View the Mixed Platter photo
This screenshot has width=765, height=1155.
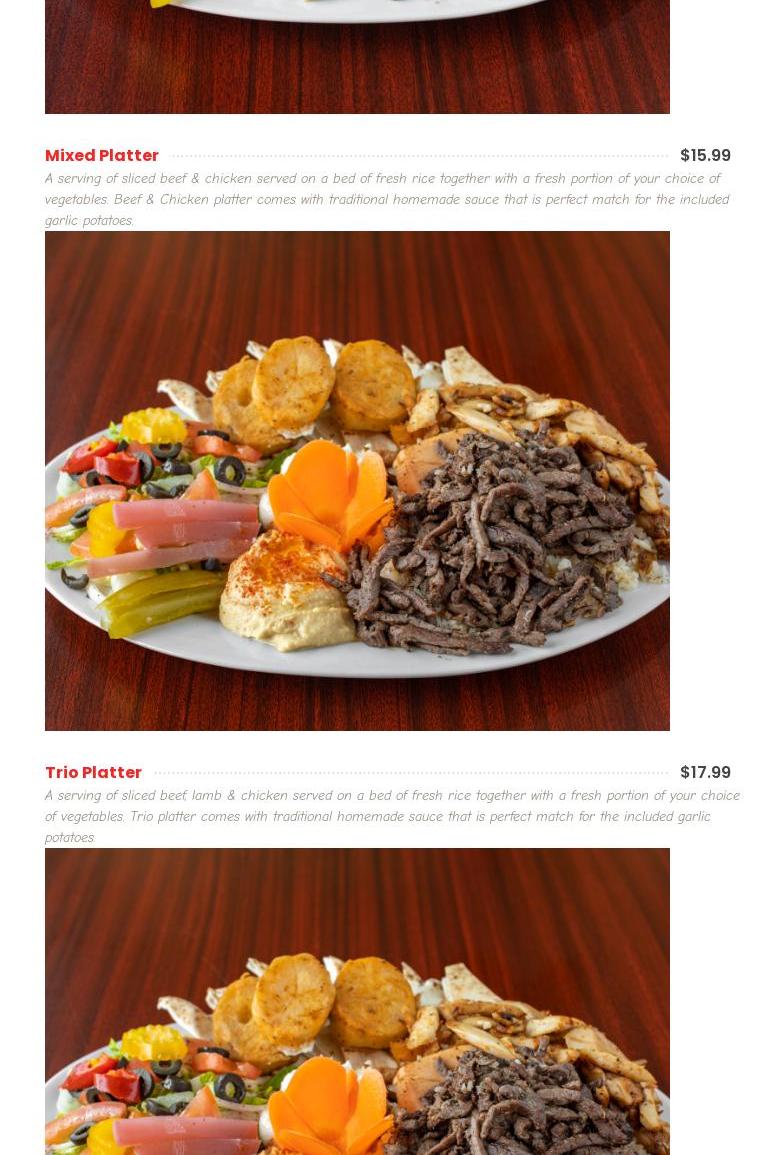[357, 480]
